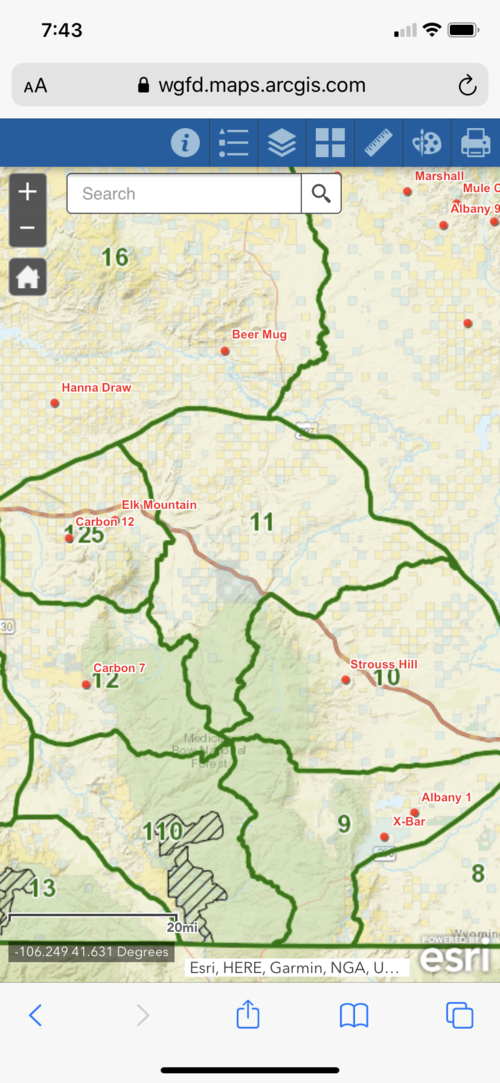500x1083 pixels.
Task: Open the basemap gallery grid
Action: pyautogui.click(x=330, y=143)
